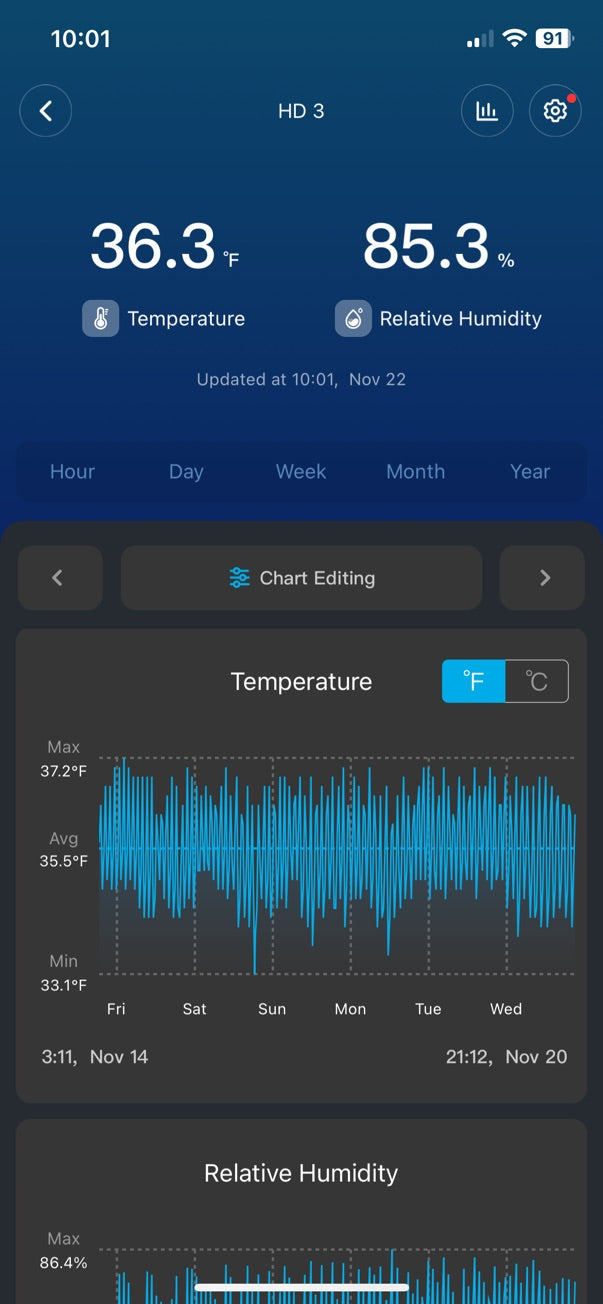Image resolution: width=603 pixels, height=1304 pixels.
Task: Open device settings gear
Action: pos(555,111)
